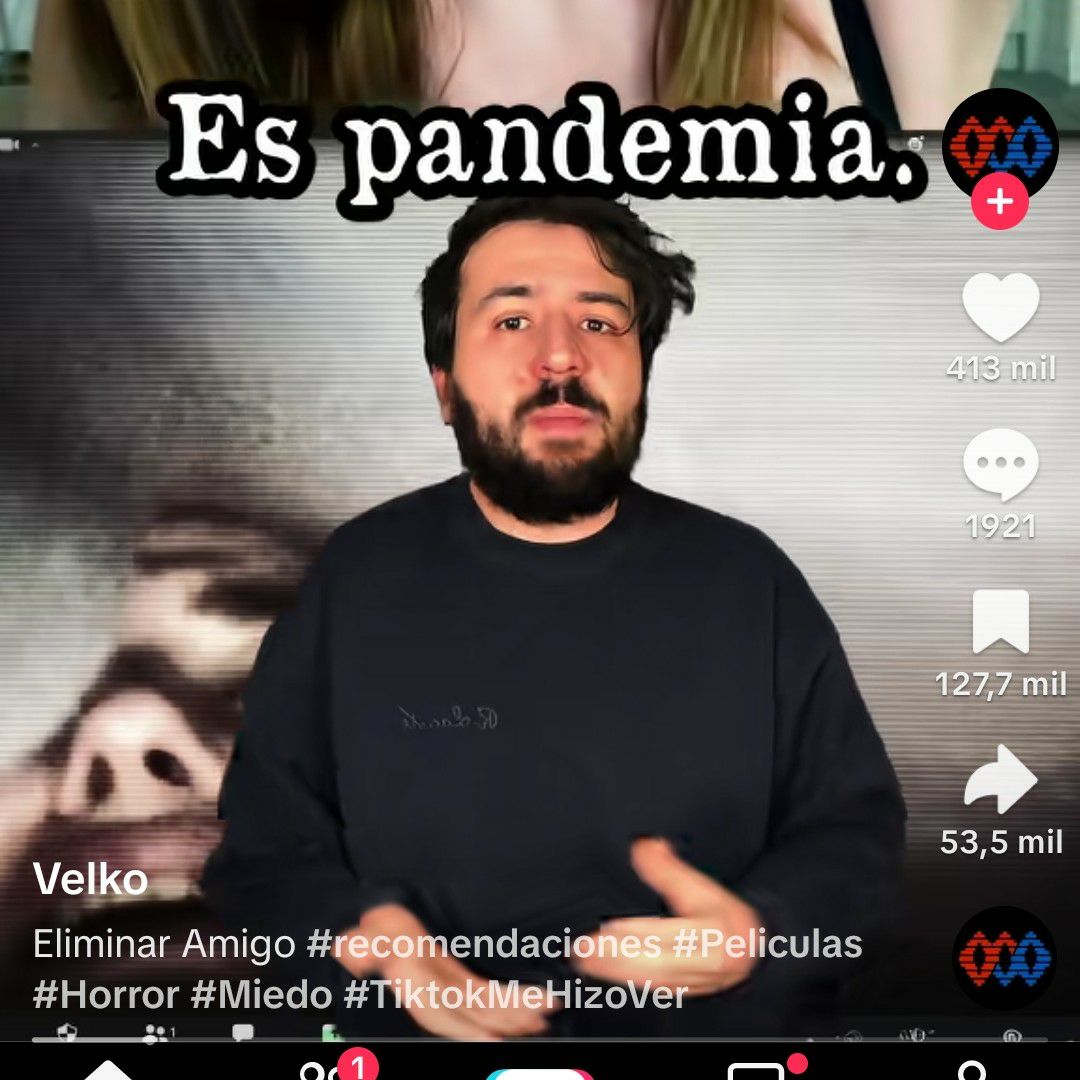1080x1080 pixels.
Task: Switch to the Profile tab
Action: pyautogui.click(x=972, y=1070)
